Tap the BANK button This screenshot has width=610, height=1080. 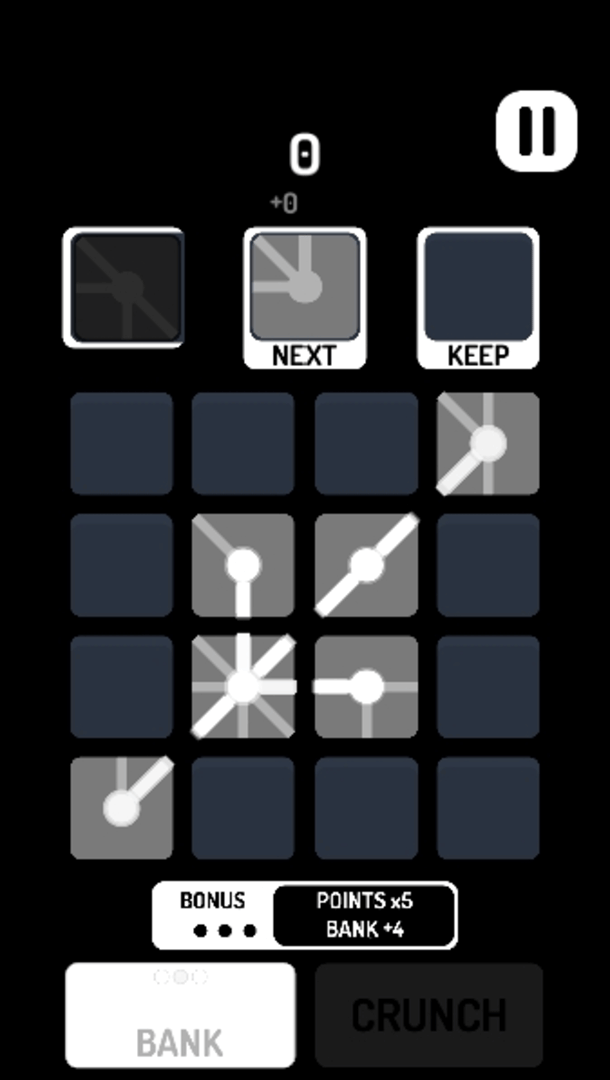[x=180, y=1015]
